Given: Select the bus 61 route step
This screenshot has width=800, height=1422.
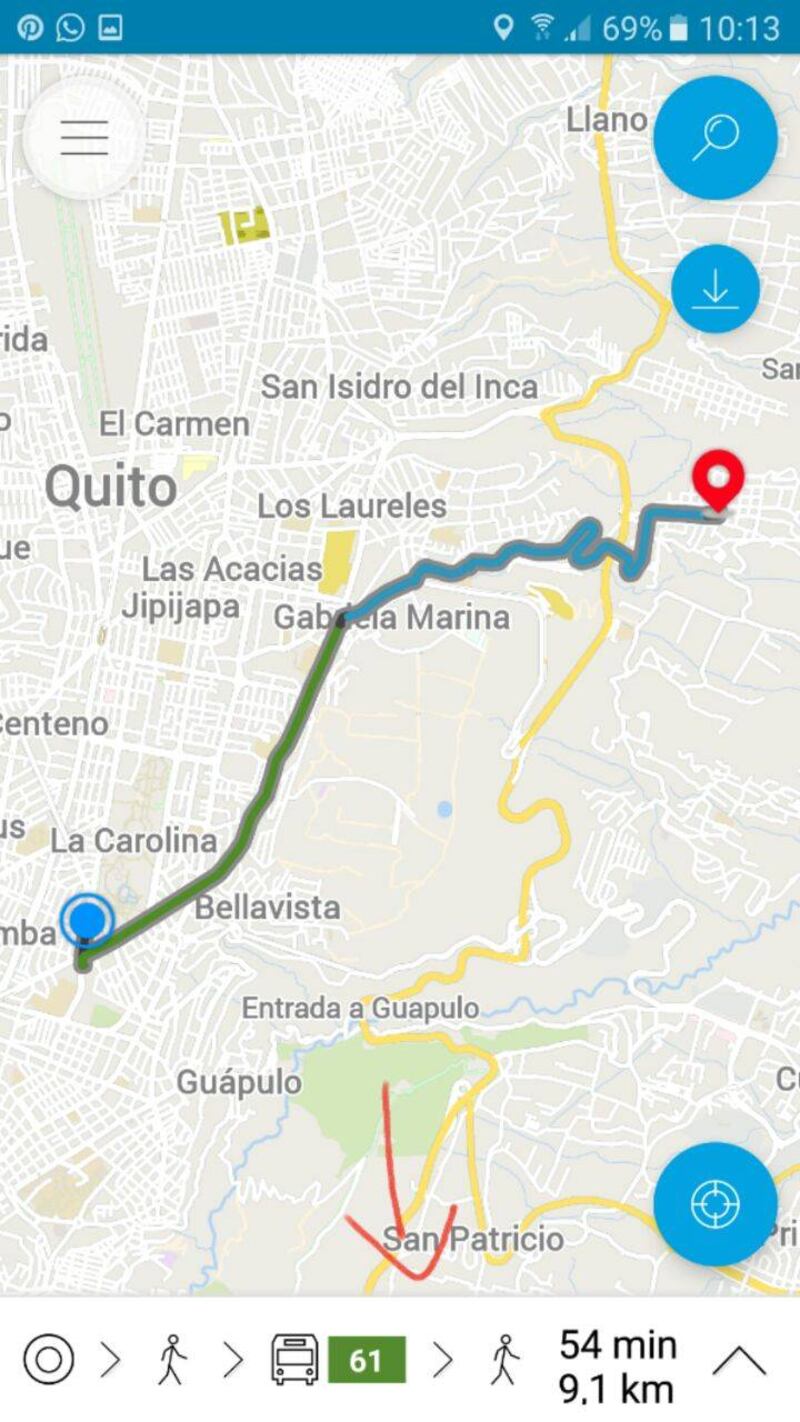Looking at the screenshot, I should pos(340,1361).
